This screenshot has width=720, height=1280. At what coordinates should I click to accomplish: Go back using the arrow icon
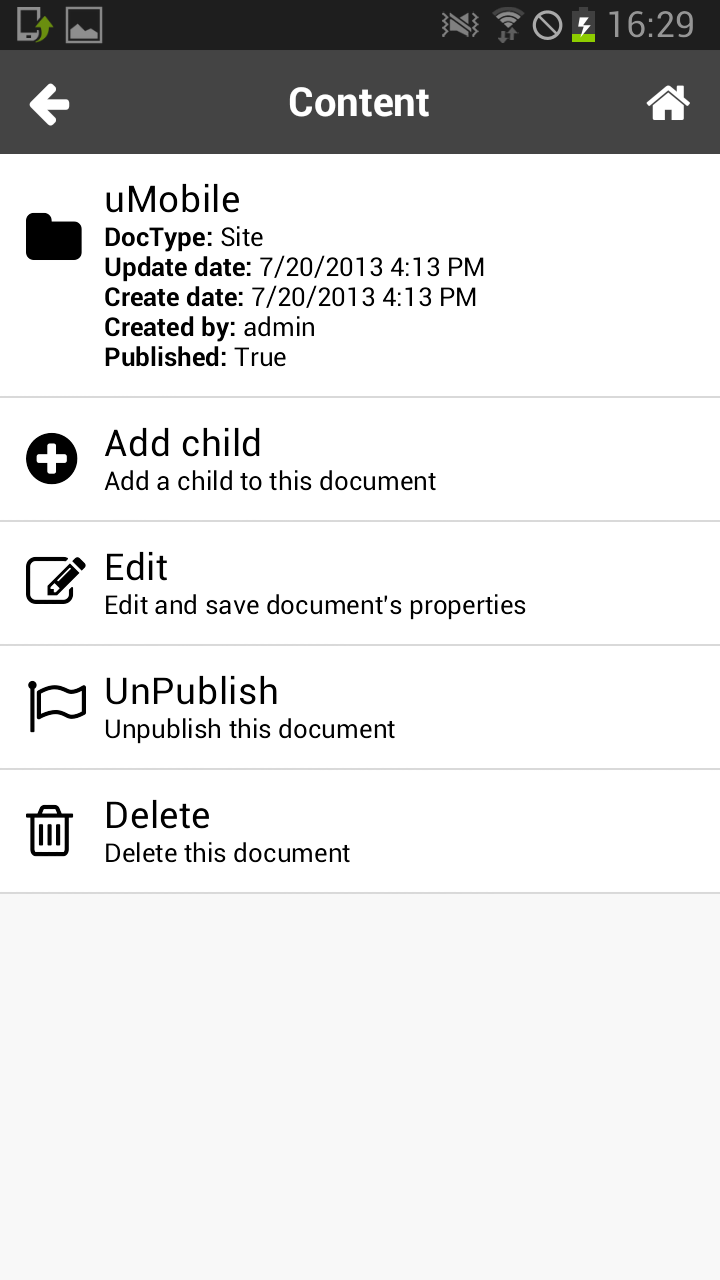[49, 104]
